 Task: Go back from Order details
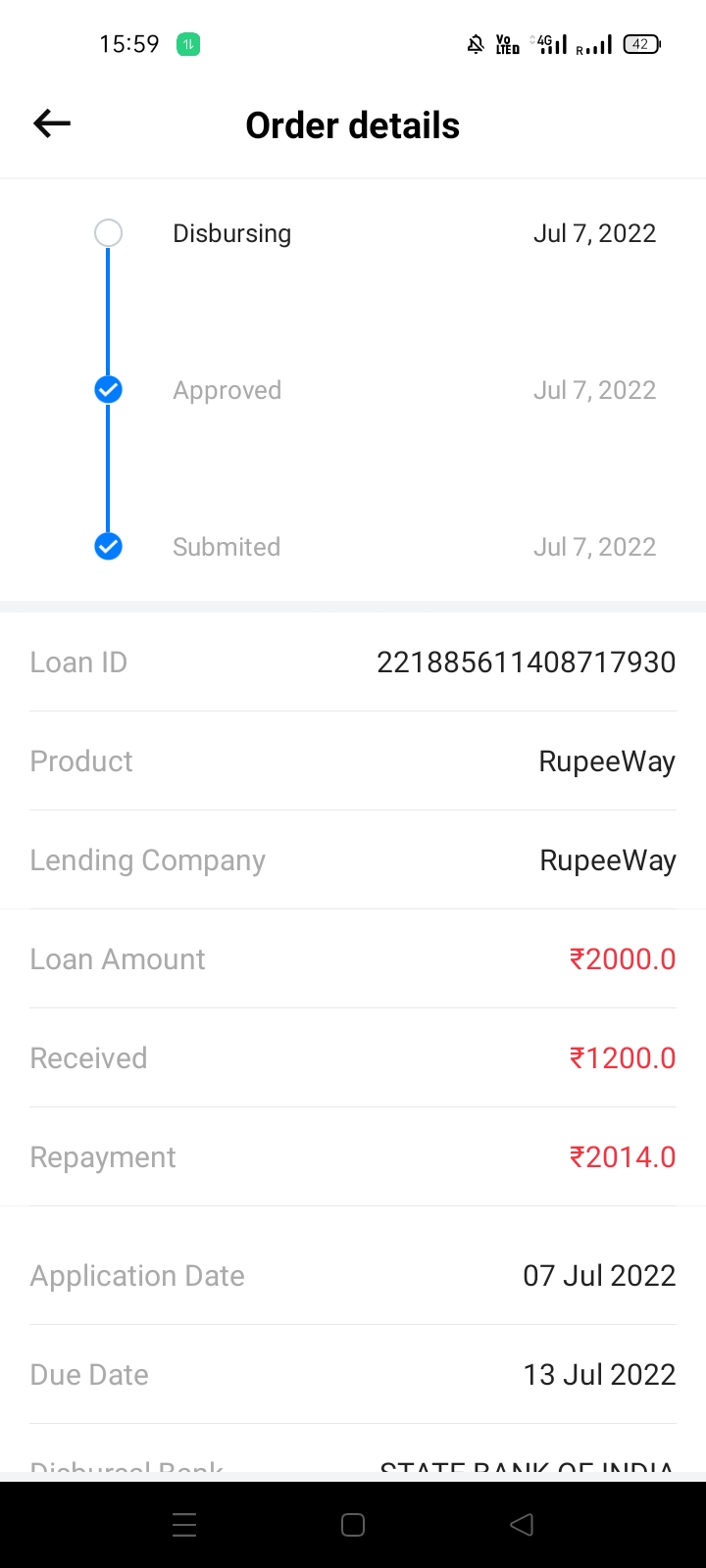tap(52, 123)
